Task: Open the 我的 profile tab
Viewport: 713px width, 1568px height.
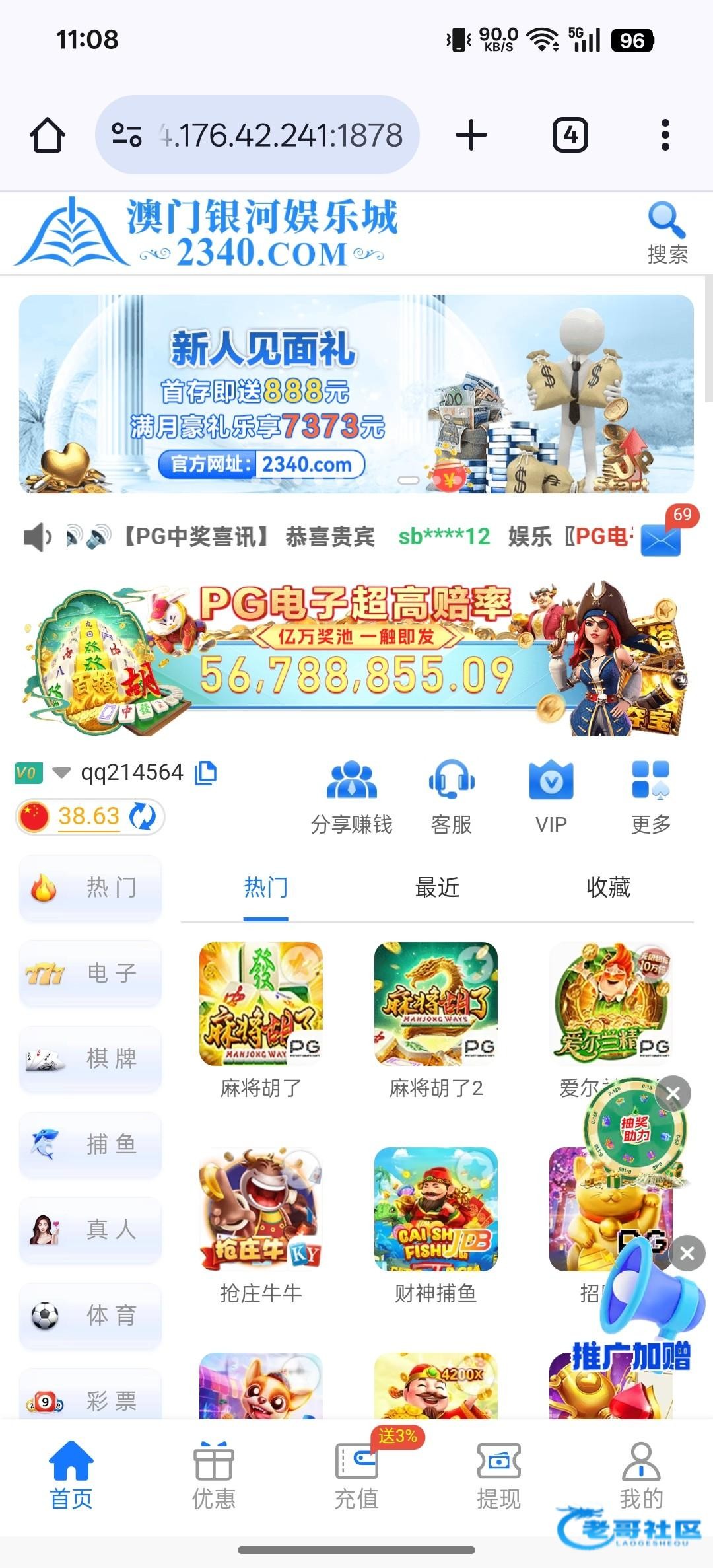Action: pyautogui.click(x=641, y=1476)
